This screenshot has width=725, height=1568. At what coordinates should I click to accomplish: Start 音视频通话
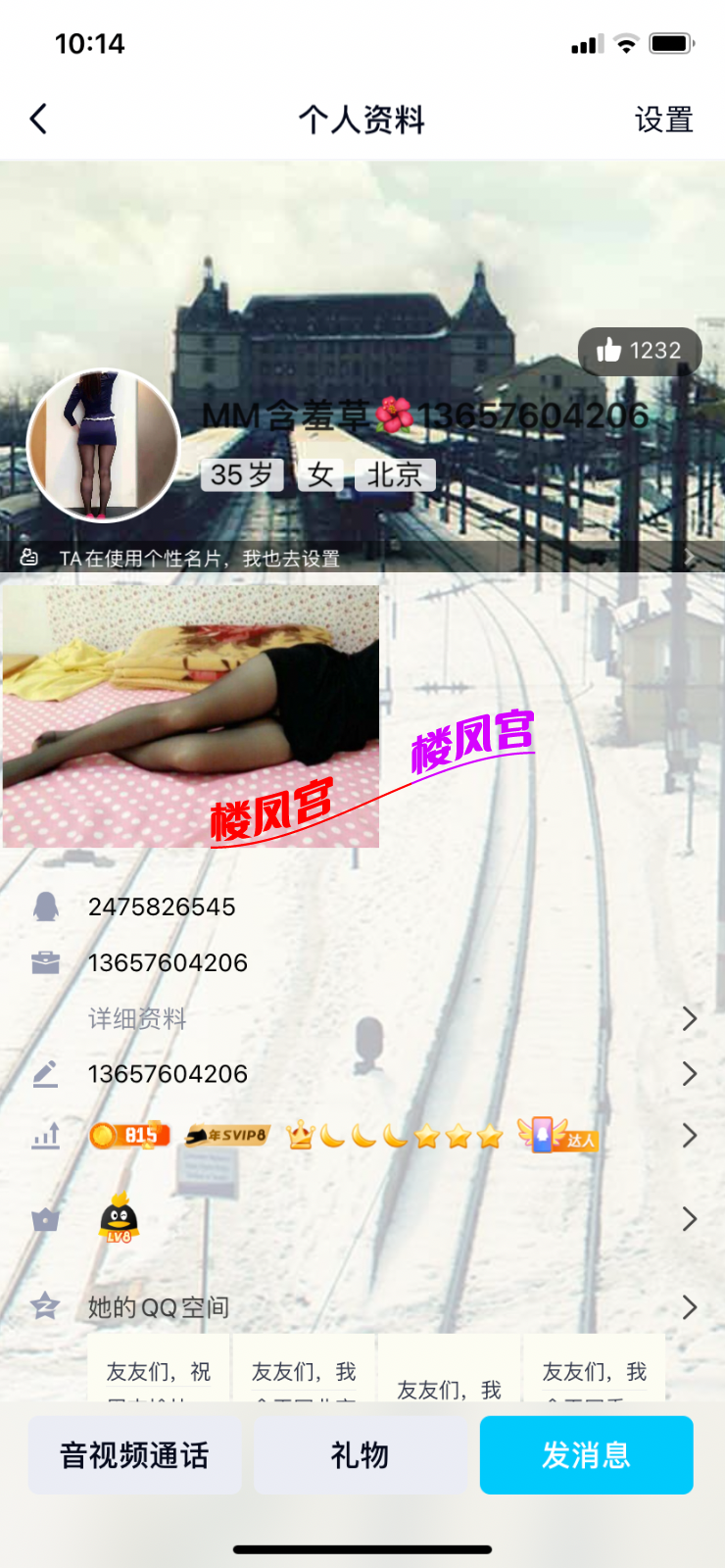(135, 1455)
